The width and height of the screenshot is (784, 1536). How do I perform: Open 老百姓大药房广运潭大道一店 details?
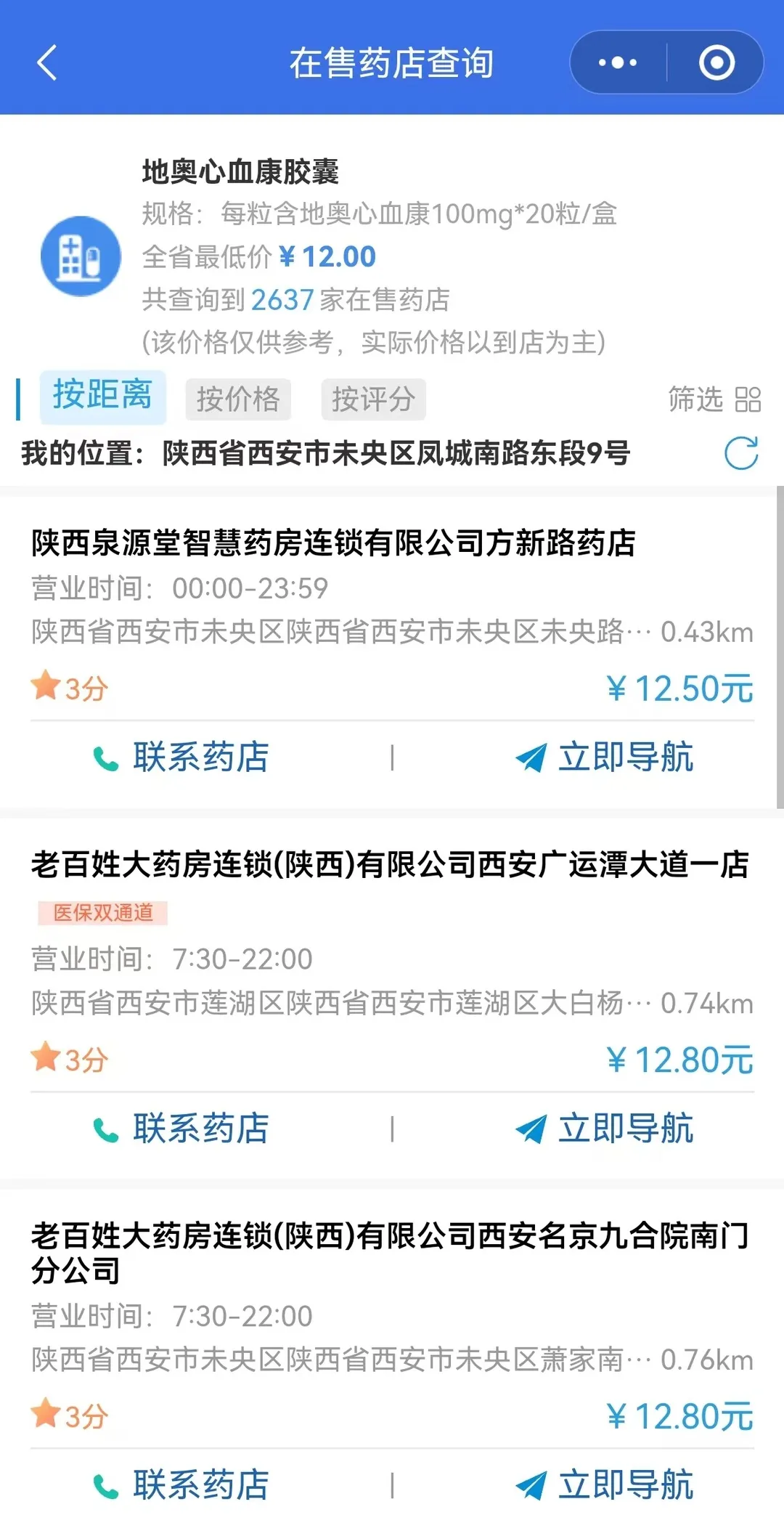click(x=389, y=864)
